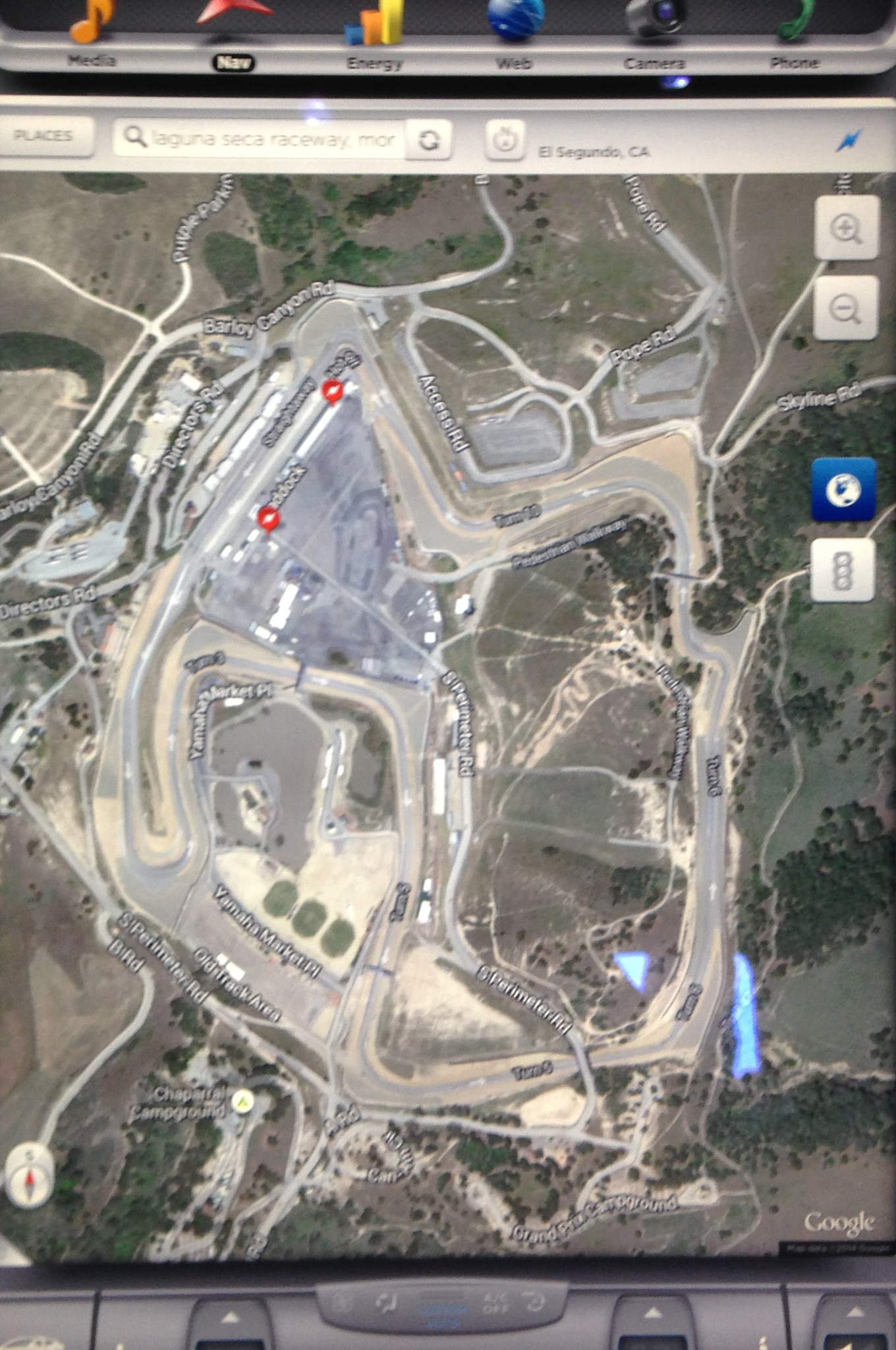This screenshot has width=896, height=1350.
Task: Select the red pin near Paddock
Action: (x=269, y=519)
